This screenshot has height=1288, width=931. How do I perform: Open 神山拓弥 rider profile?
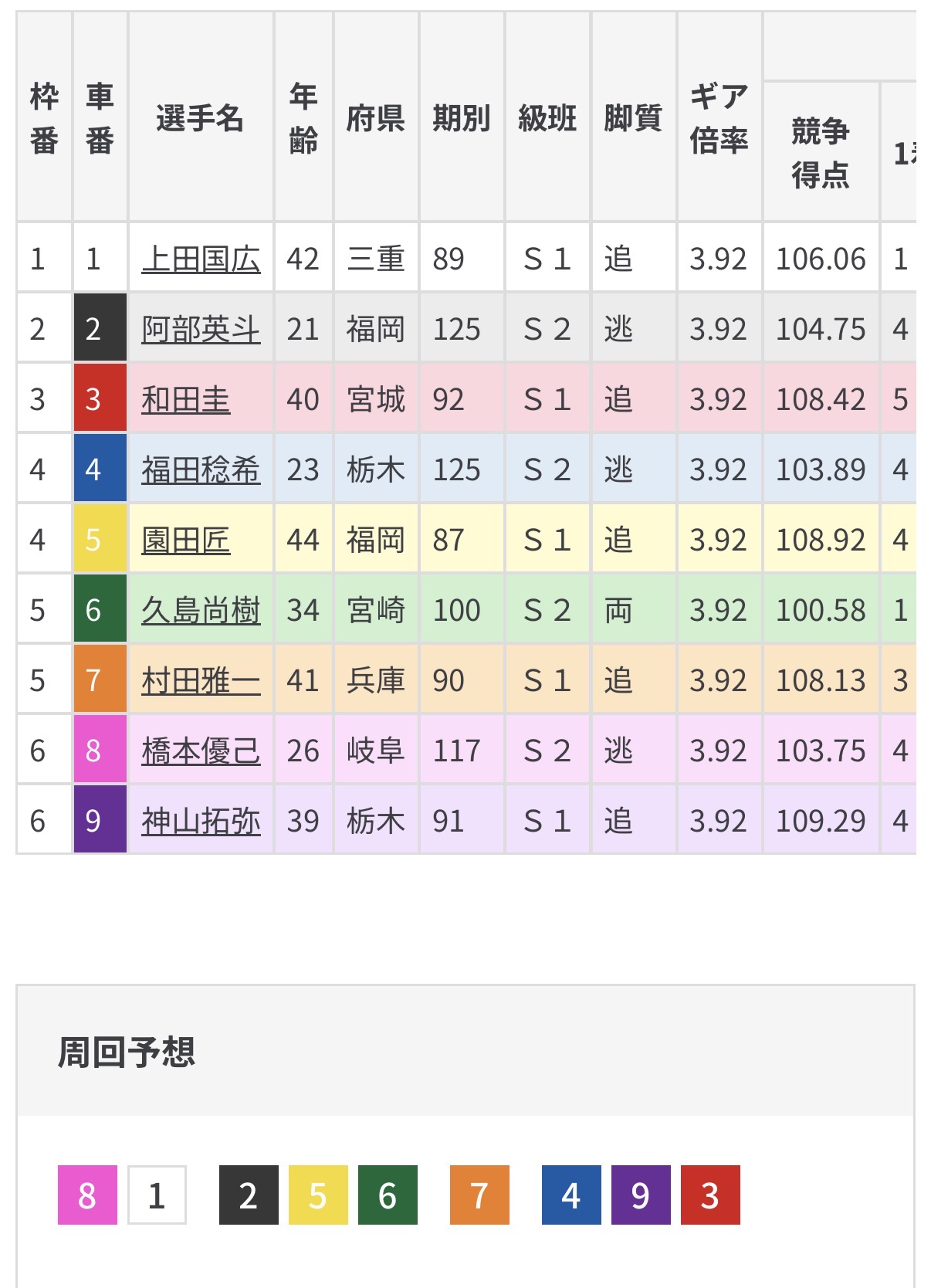(x=201, y=821)
